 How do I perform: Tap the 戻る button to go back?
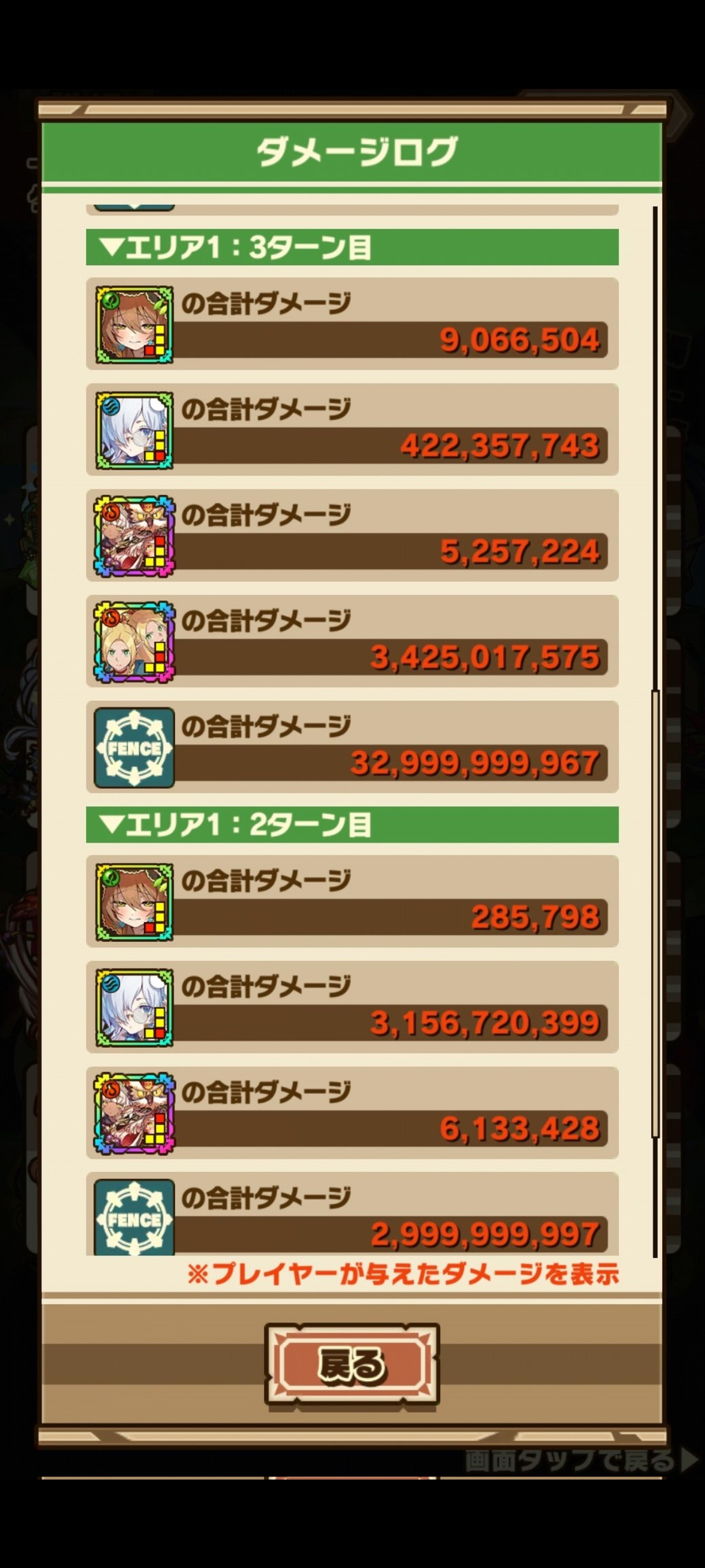pyautogui.click(x=351, y=1363)
